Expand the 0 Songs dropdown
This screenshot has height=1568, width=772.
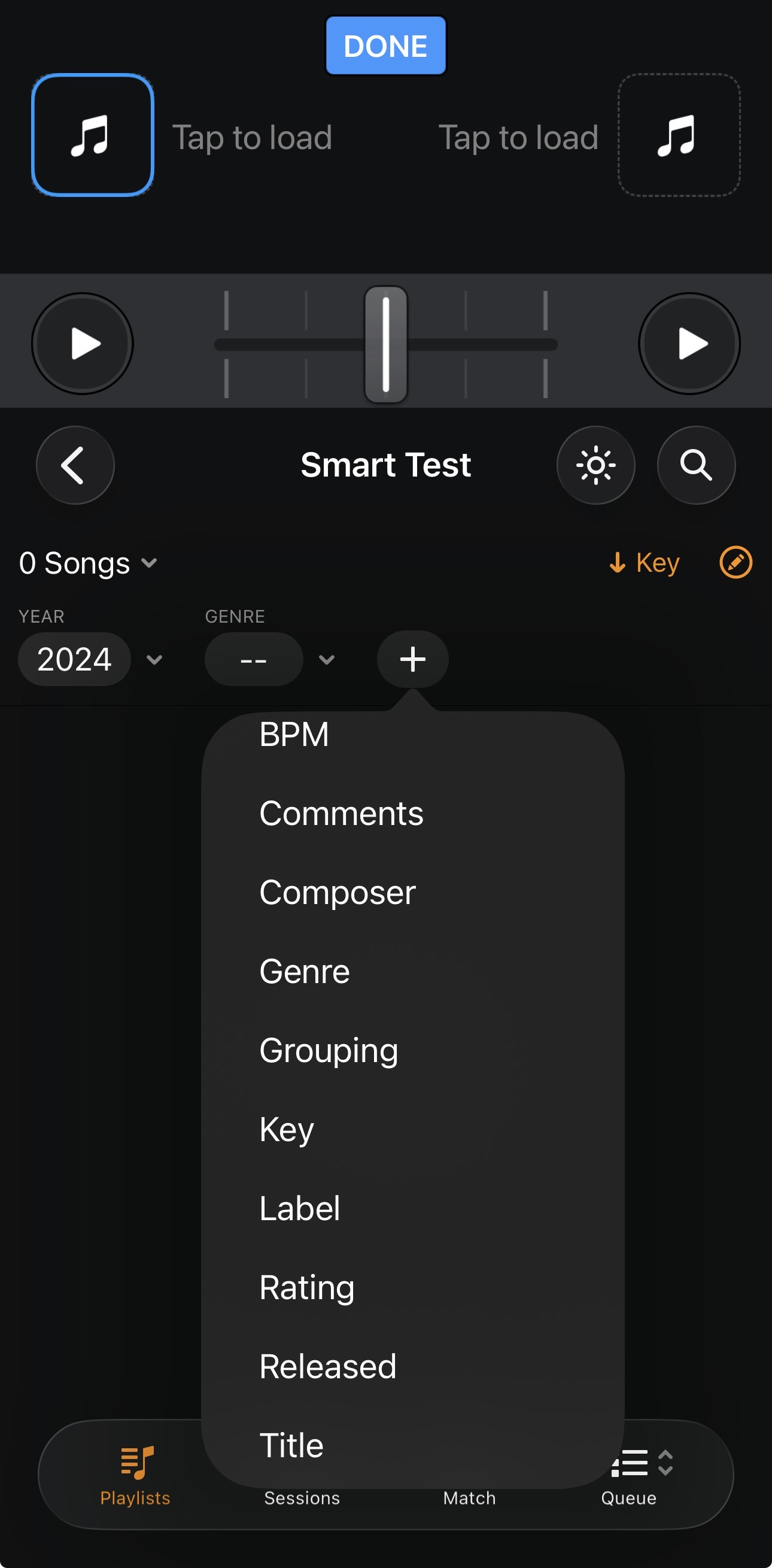[x=88, y=563]
